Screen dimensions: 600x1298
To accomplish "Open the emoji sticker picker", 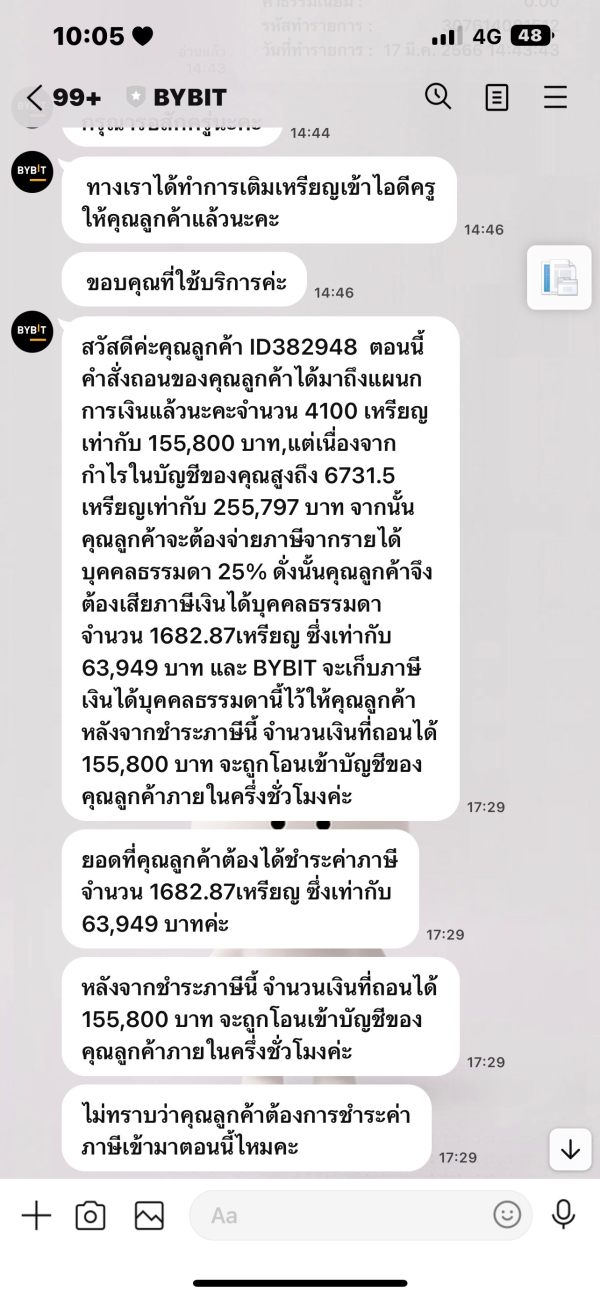I will coord(507,1215).
